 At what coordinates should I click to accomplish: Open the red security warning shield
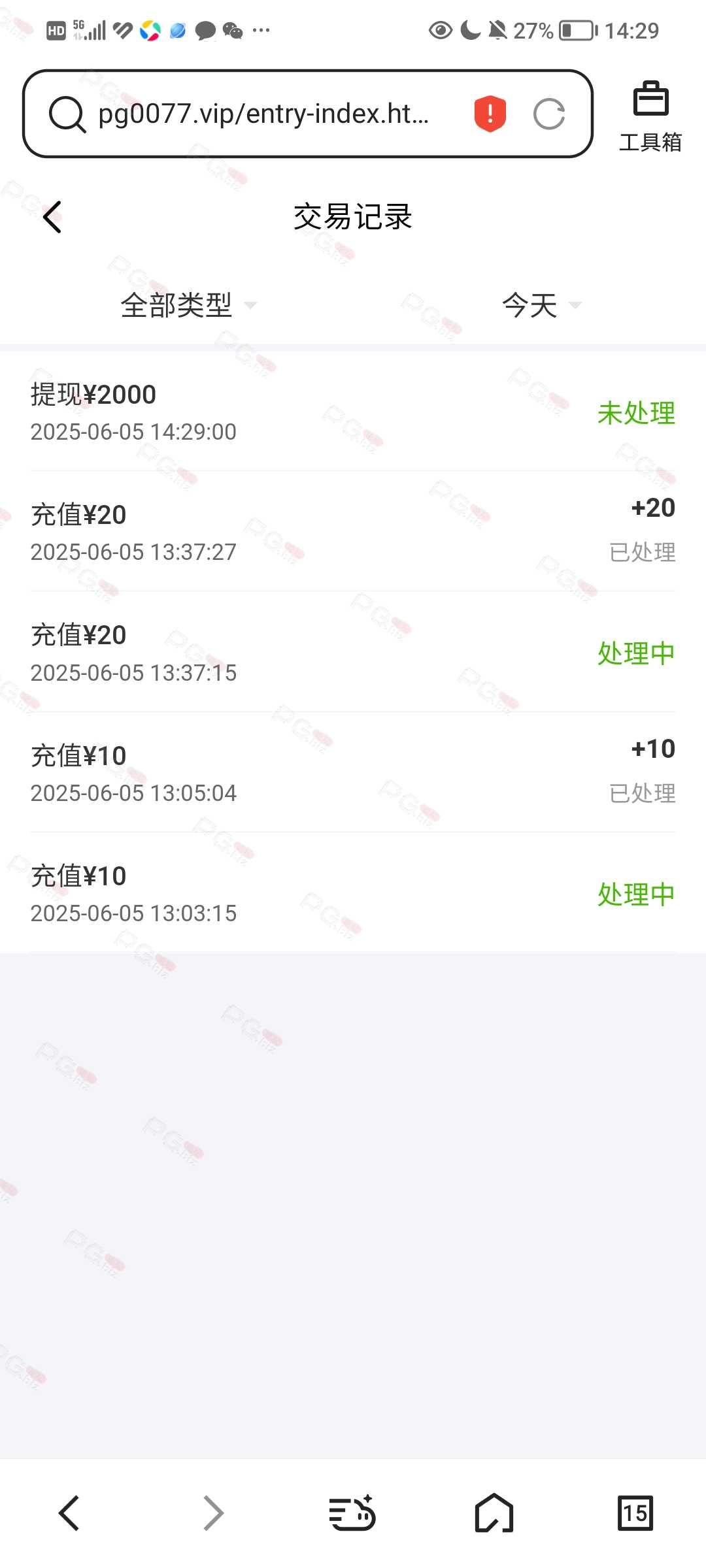[x=490, y=114]
